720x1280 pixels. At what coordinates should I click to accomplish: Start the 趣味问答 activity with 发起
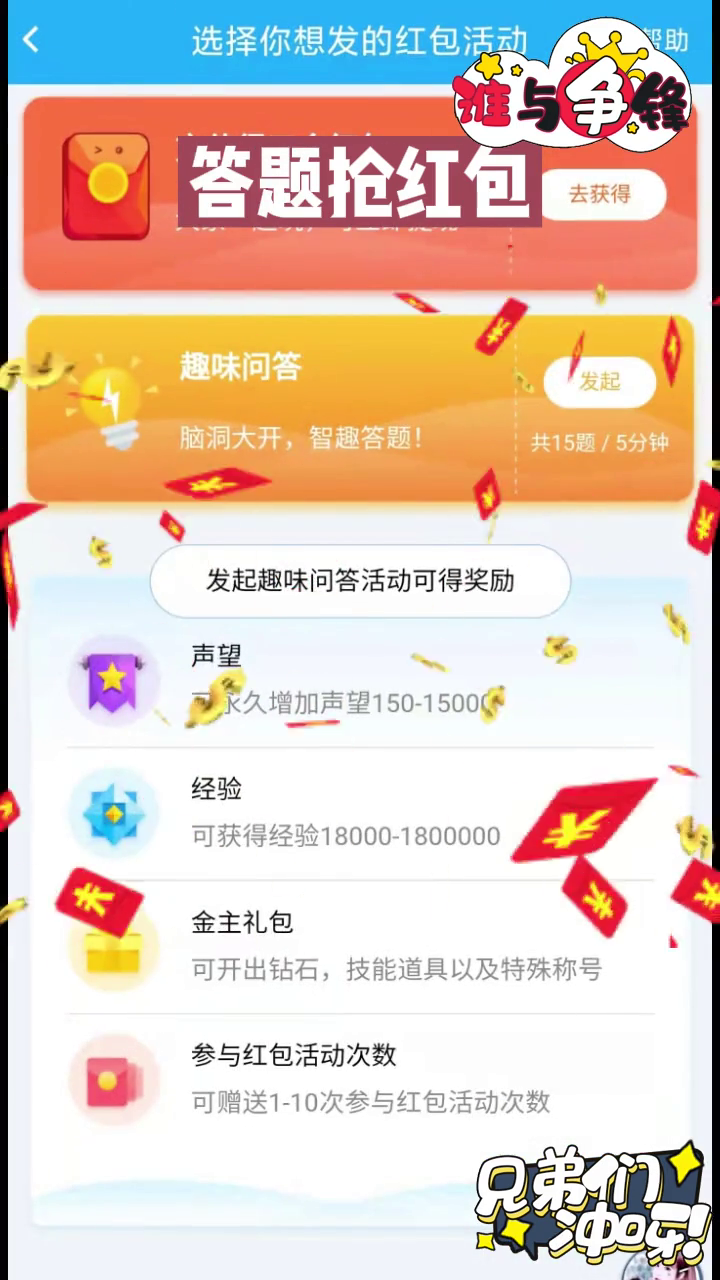click(x=600, y=381)
